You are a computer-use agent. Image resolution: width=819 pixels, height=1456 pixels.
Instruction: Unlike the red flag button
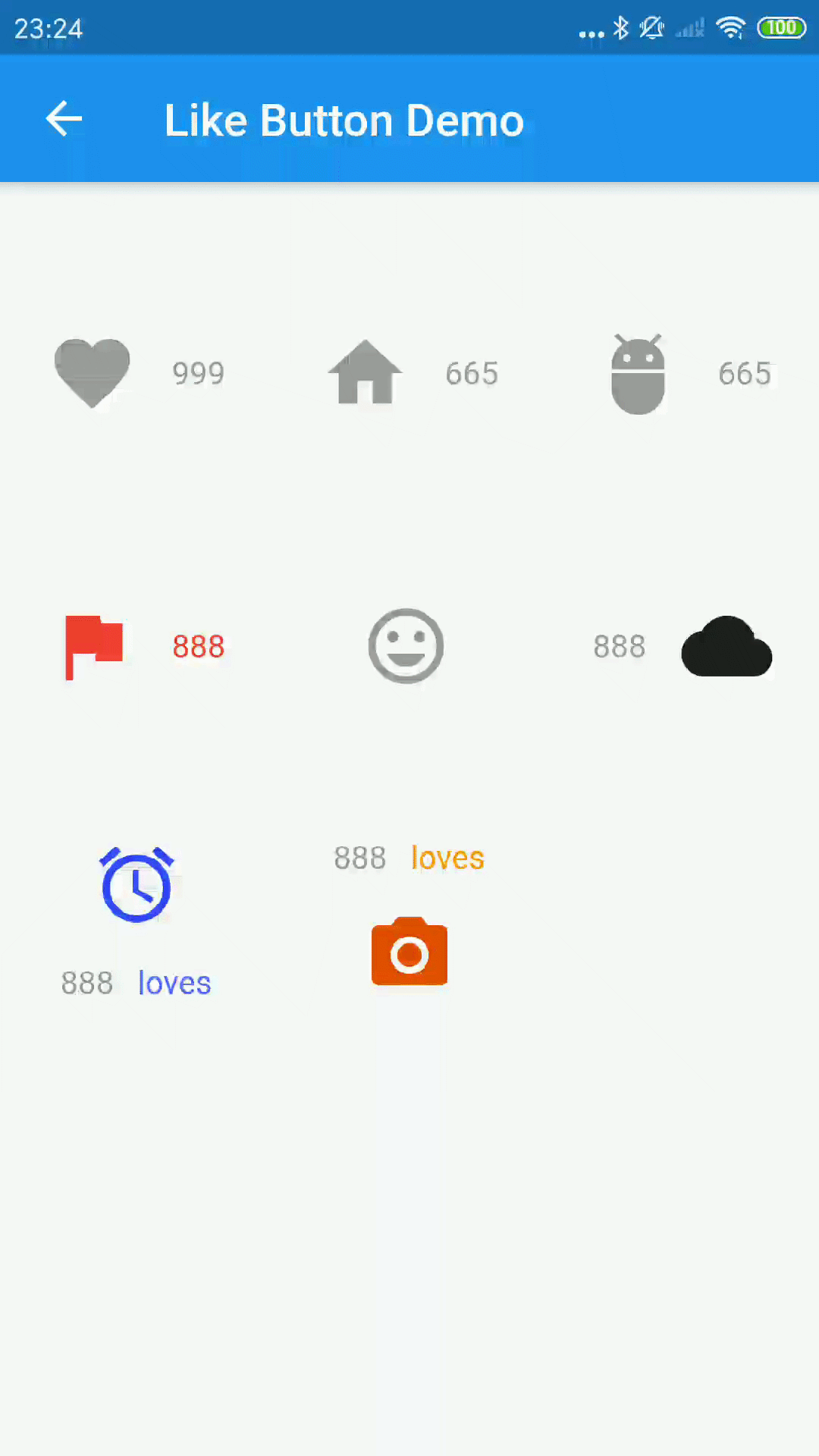coord(94,647)
